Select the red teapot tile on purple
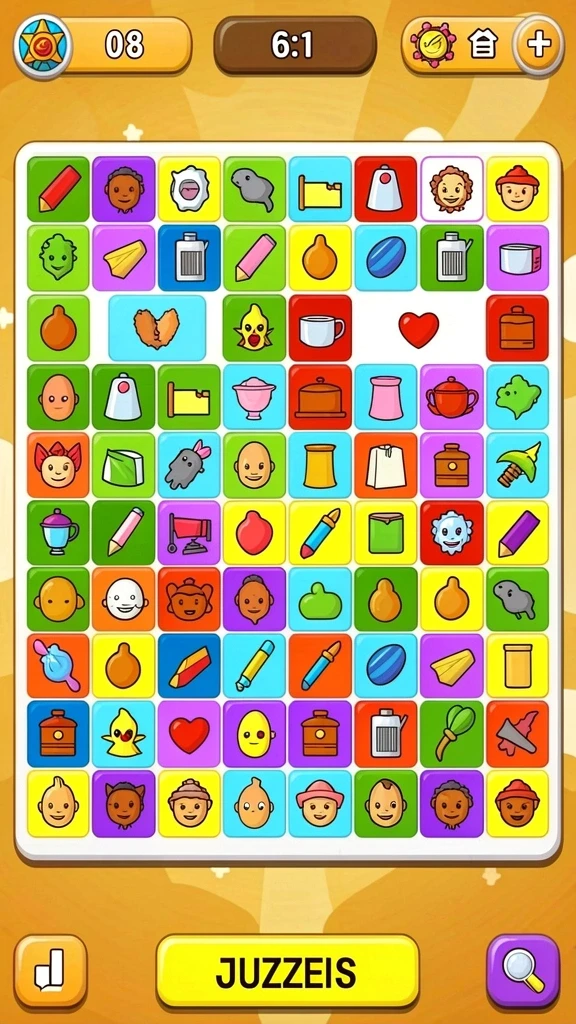 [x=452, y=397]
